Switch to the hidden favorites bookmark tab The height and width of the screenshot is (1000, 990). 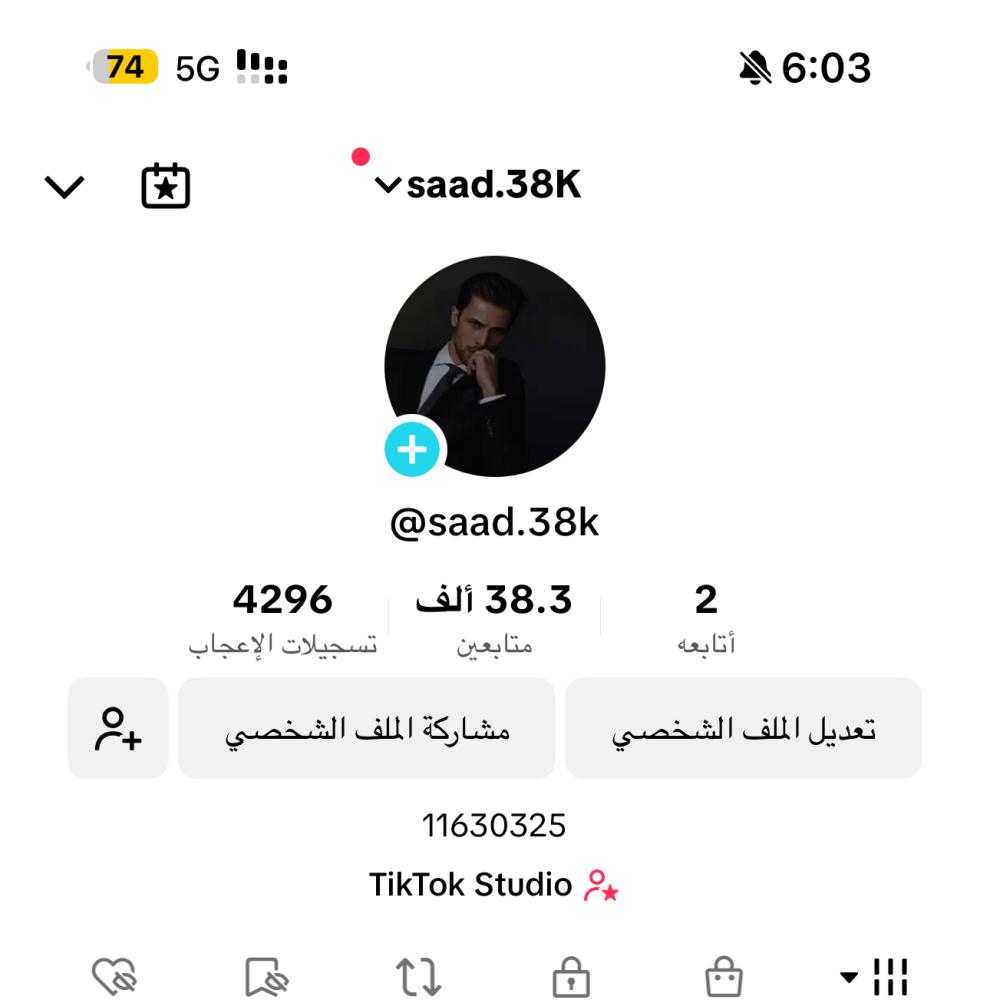[x=266, y=976]
